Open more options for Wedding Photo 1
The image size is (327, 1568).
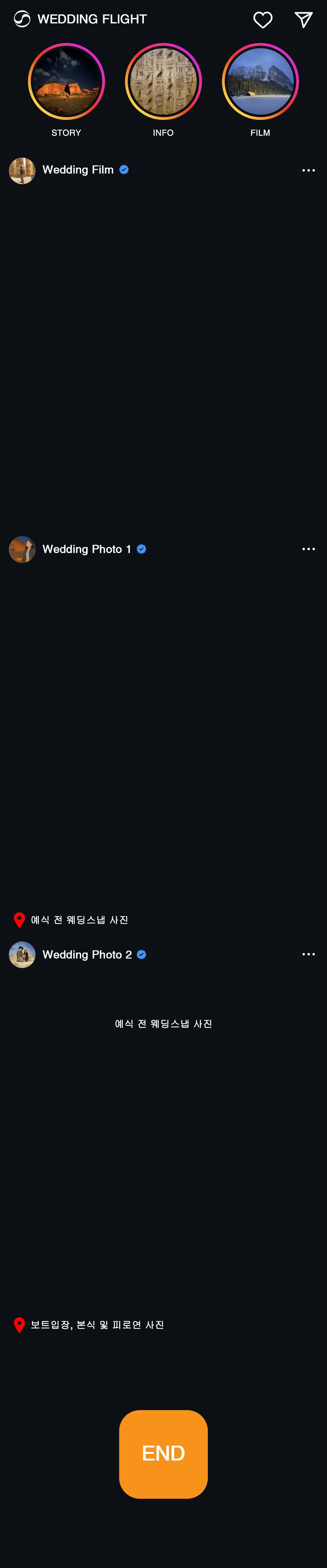tap(308, 549)
